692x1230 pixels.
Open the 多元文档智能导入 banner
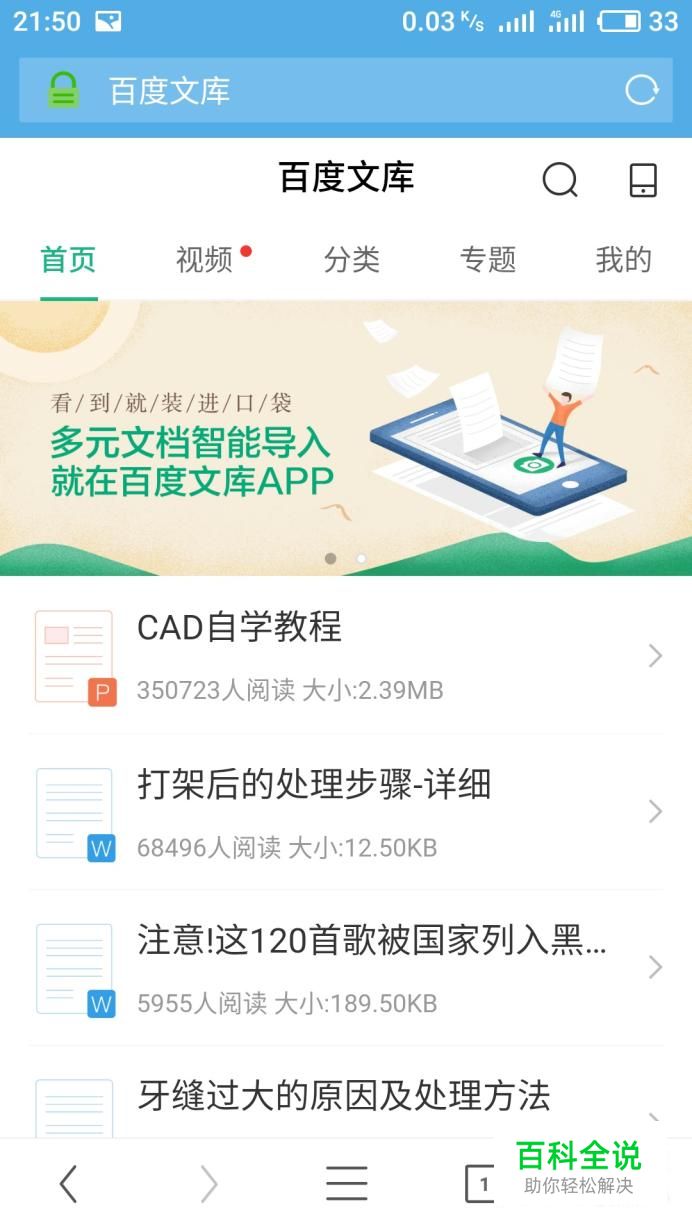346,438
